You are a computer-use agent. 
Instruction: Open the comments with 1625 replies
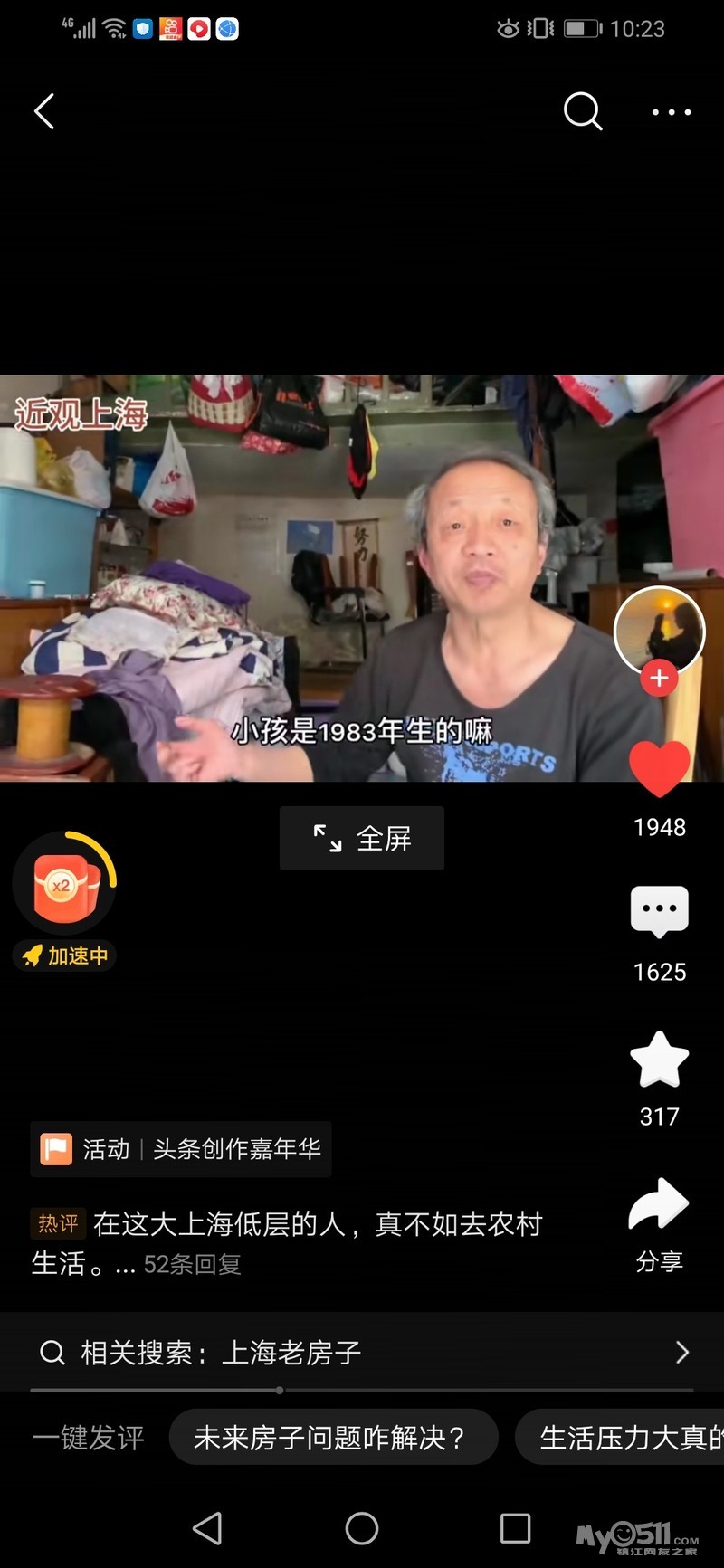pyautogui.click(x=660, y=912)
